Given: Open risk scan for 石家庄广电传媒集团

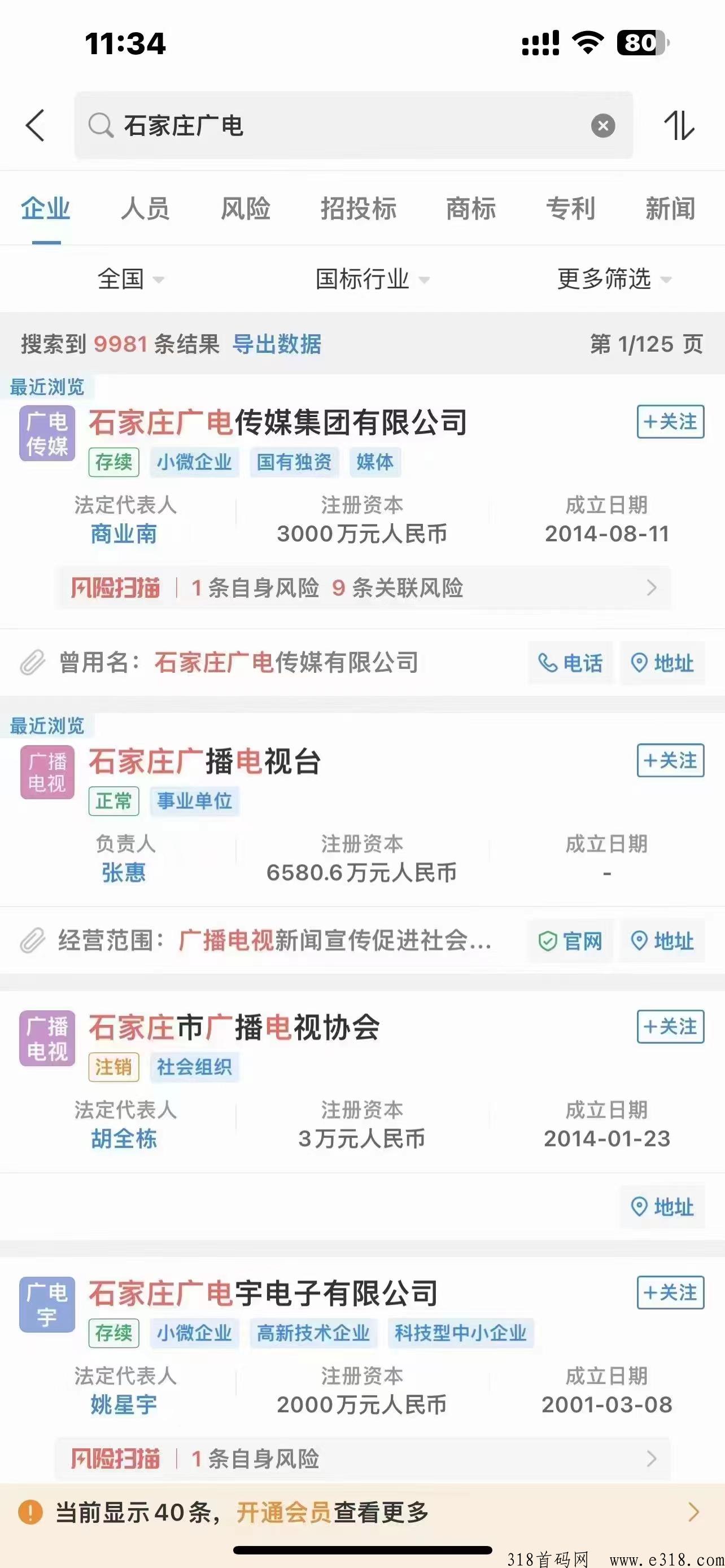Looking at the screenshot, I should 363,588.
